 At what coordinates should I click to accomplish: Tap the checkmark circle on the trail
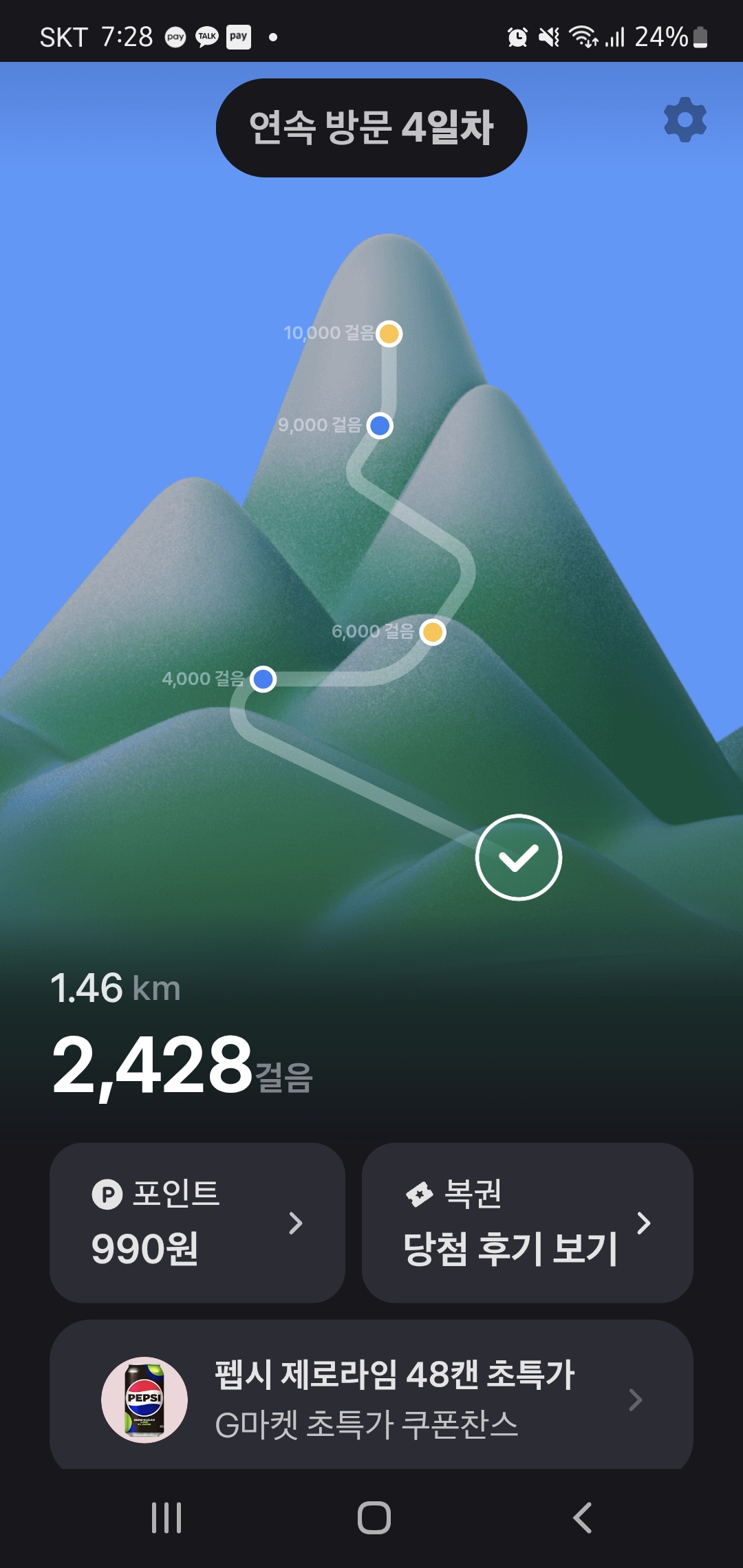pos(519,858)
